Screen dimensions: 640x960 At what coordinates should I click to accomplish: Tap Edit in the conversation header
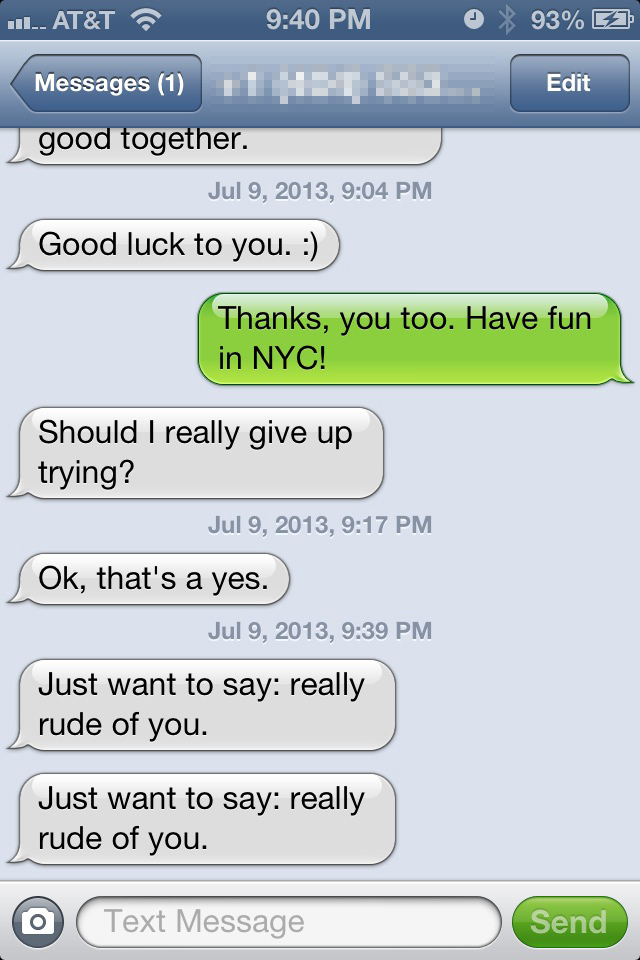[568, 84]
